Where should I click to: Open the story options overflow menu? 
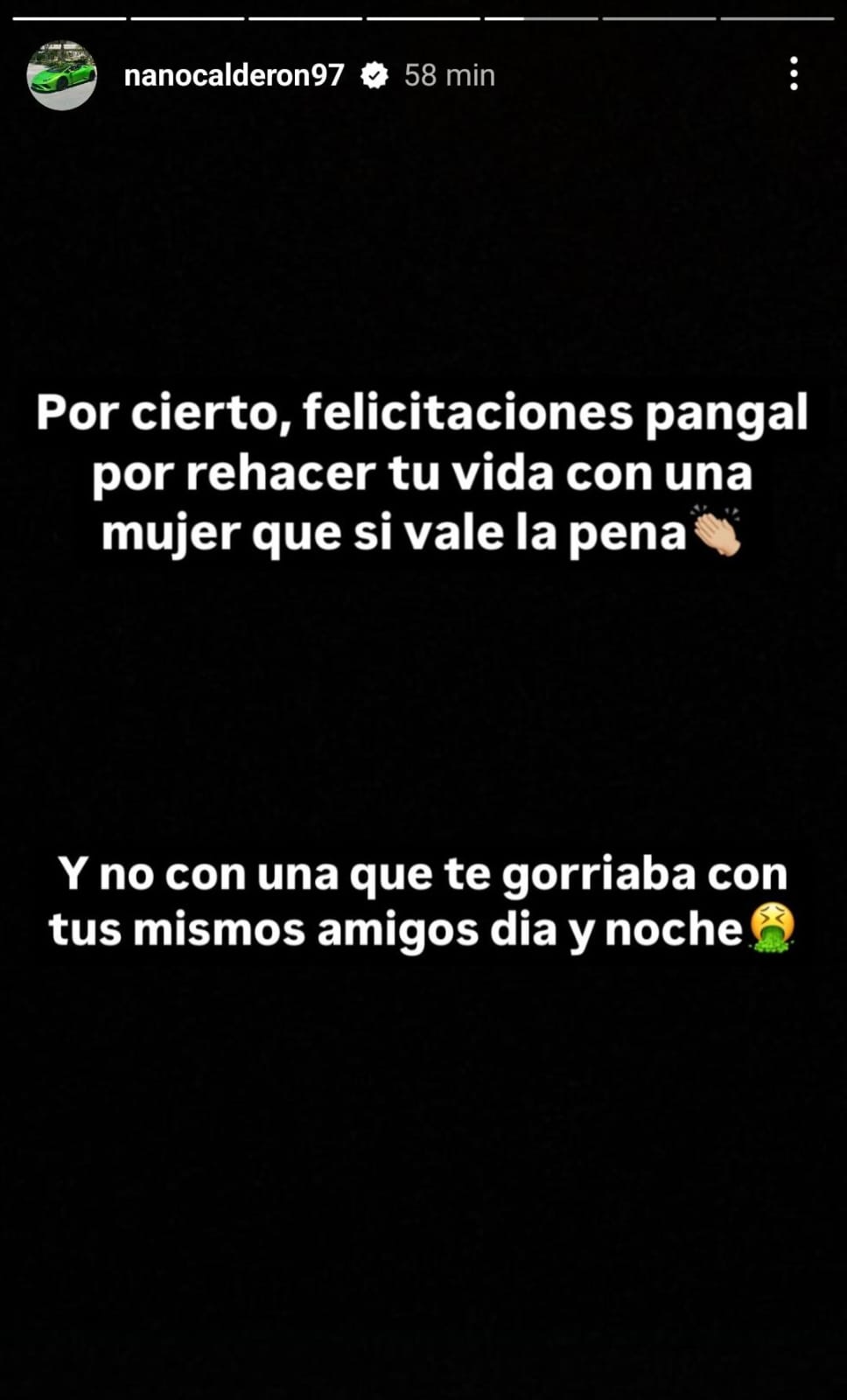point(794,74)
